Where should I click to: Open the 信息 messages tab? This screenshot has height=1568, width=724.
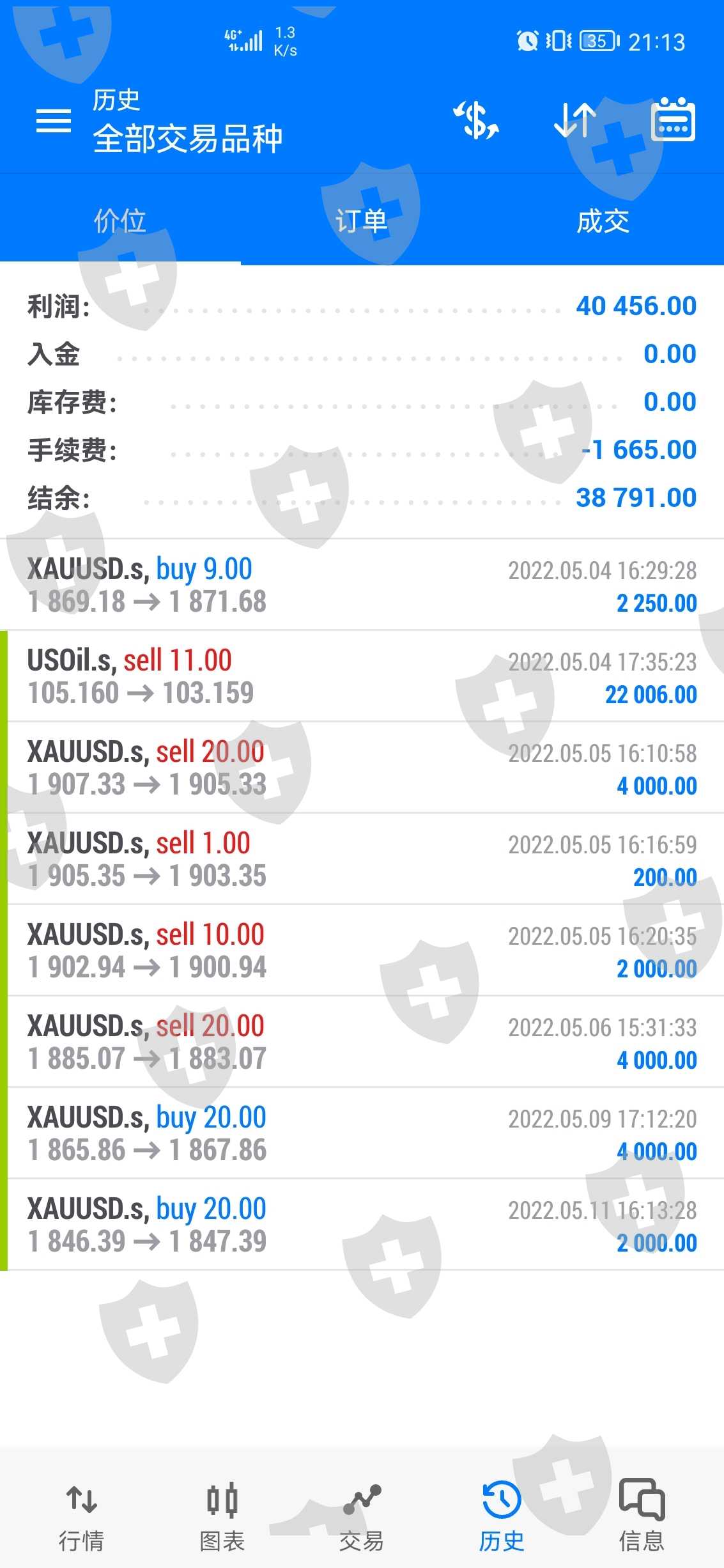pos(642,1516)
